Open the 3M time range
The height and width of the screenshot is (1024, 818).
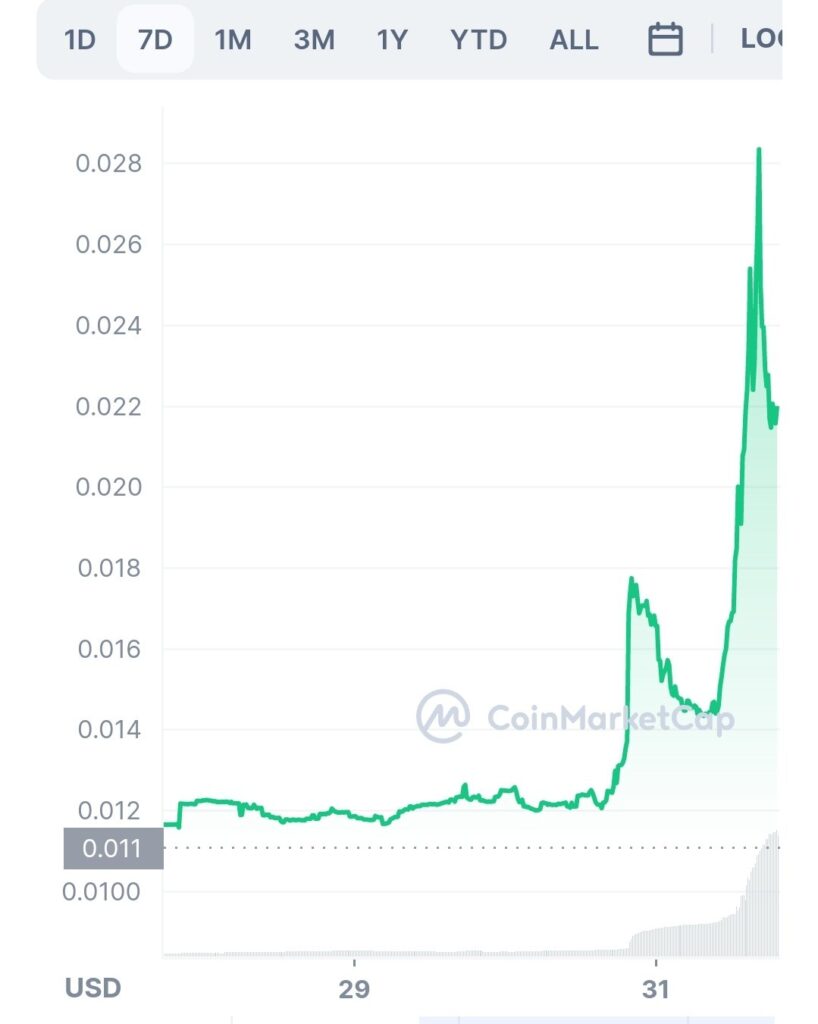tap(314, 39)
